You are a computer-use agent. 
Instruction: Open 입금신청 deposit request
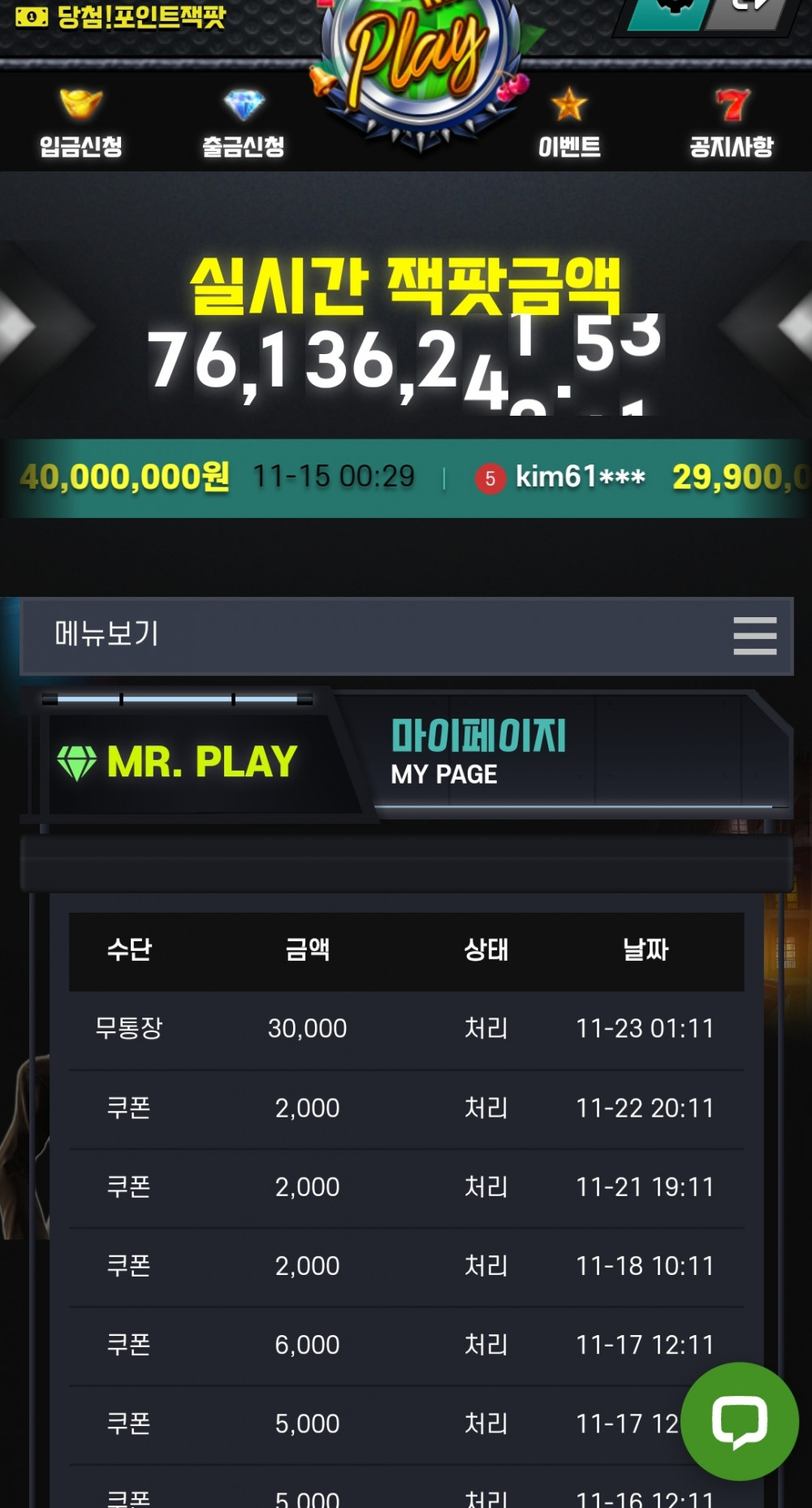click(x=81, y=123)
